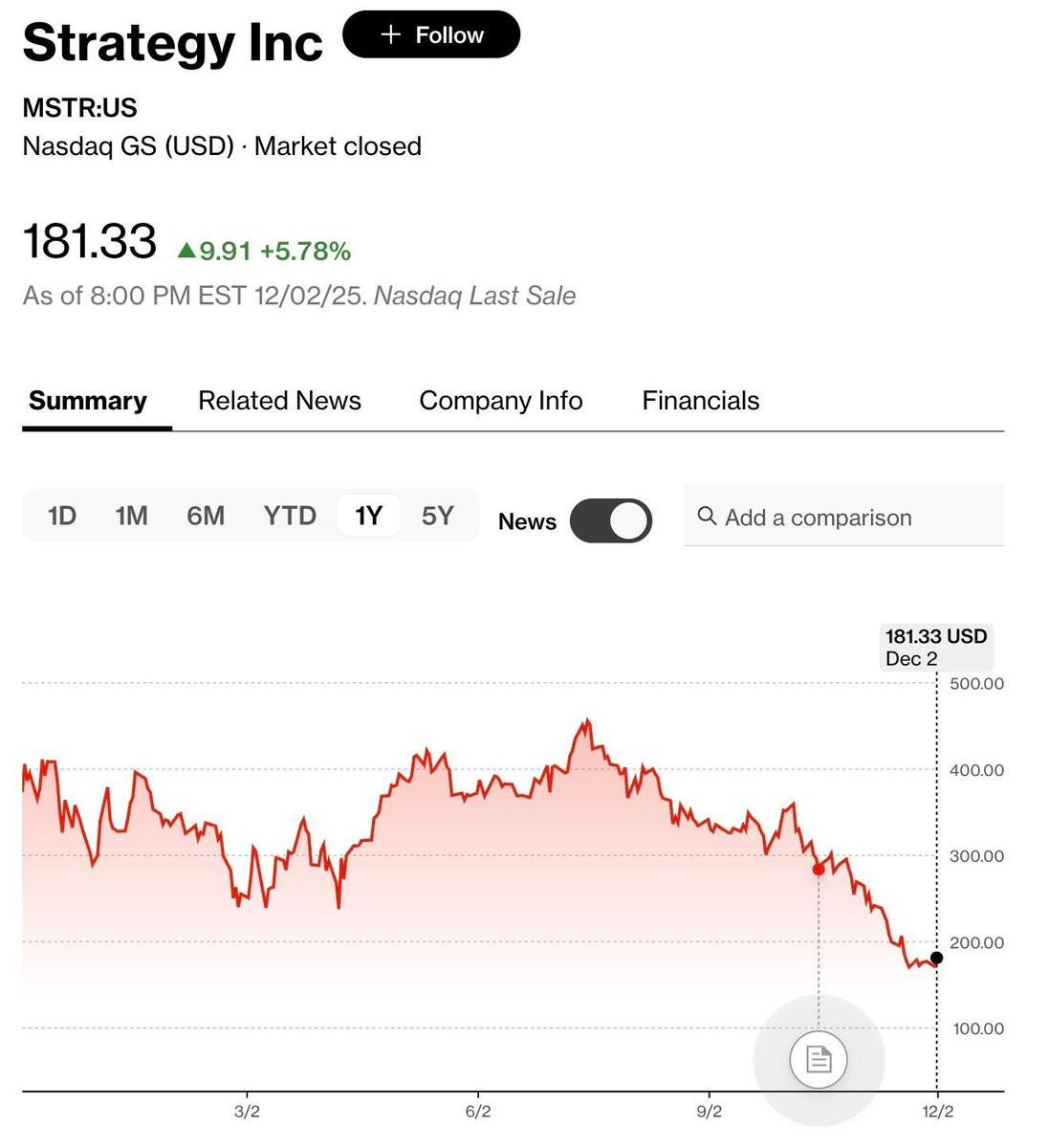
Task: Turn off the News toggle
Action: click(x=611, y=521)
